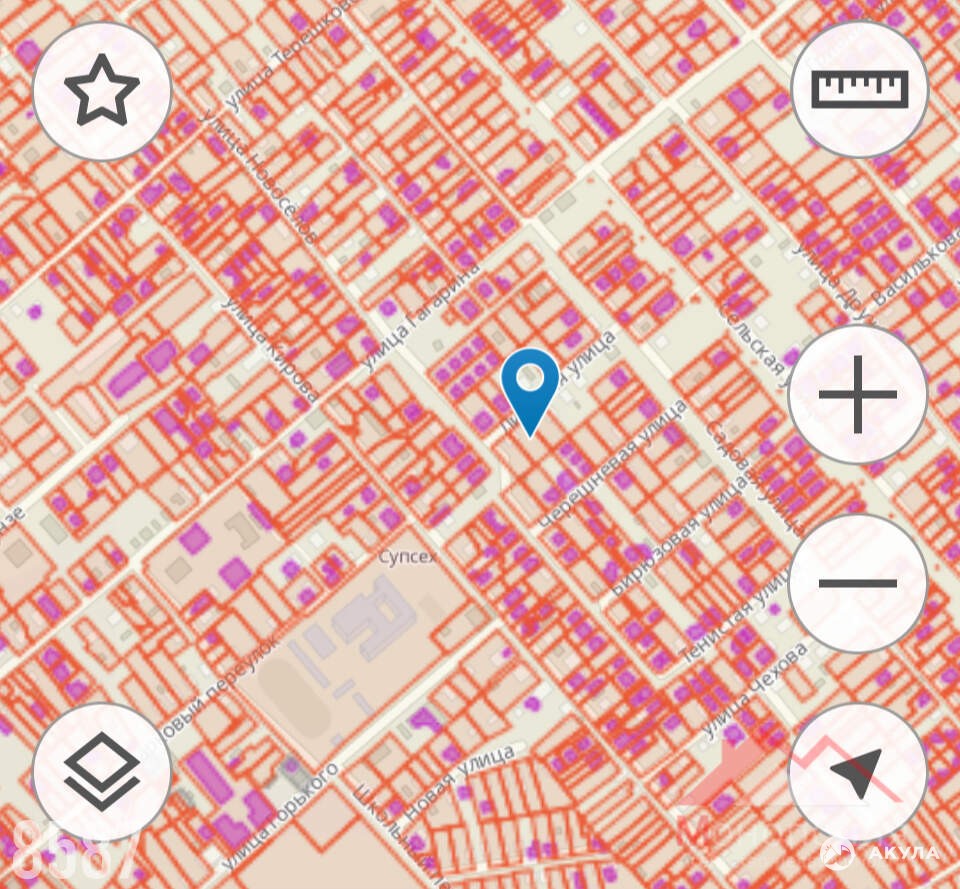Zoom out of the map
960x889 pixels.
[x=857, y=583]
